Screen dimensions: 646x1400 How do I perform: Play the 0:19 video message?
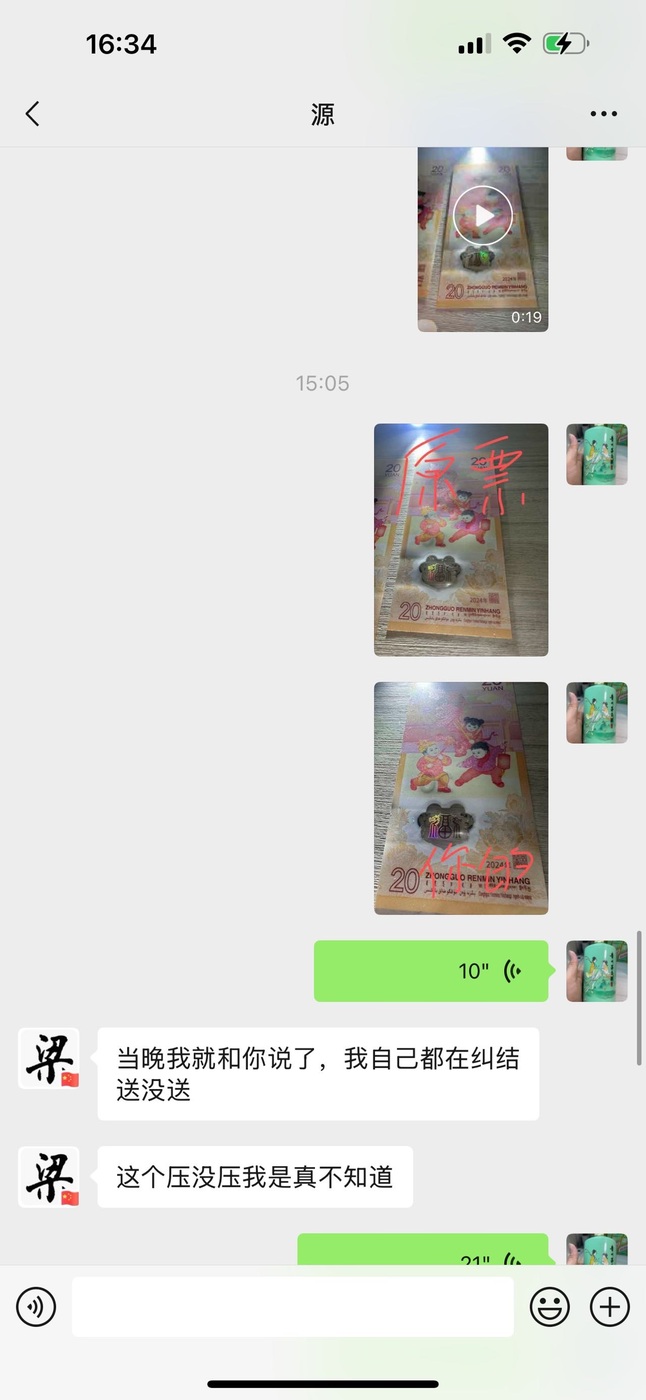[x=482, y=215]
